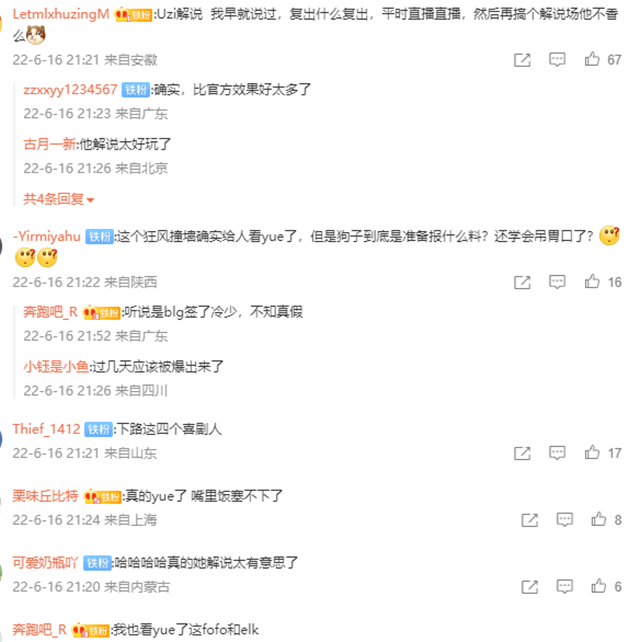Share Thief_1412's comment
The height and width of the screenshot is (642, 640).
point(521,453)
